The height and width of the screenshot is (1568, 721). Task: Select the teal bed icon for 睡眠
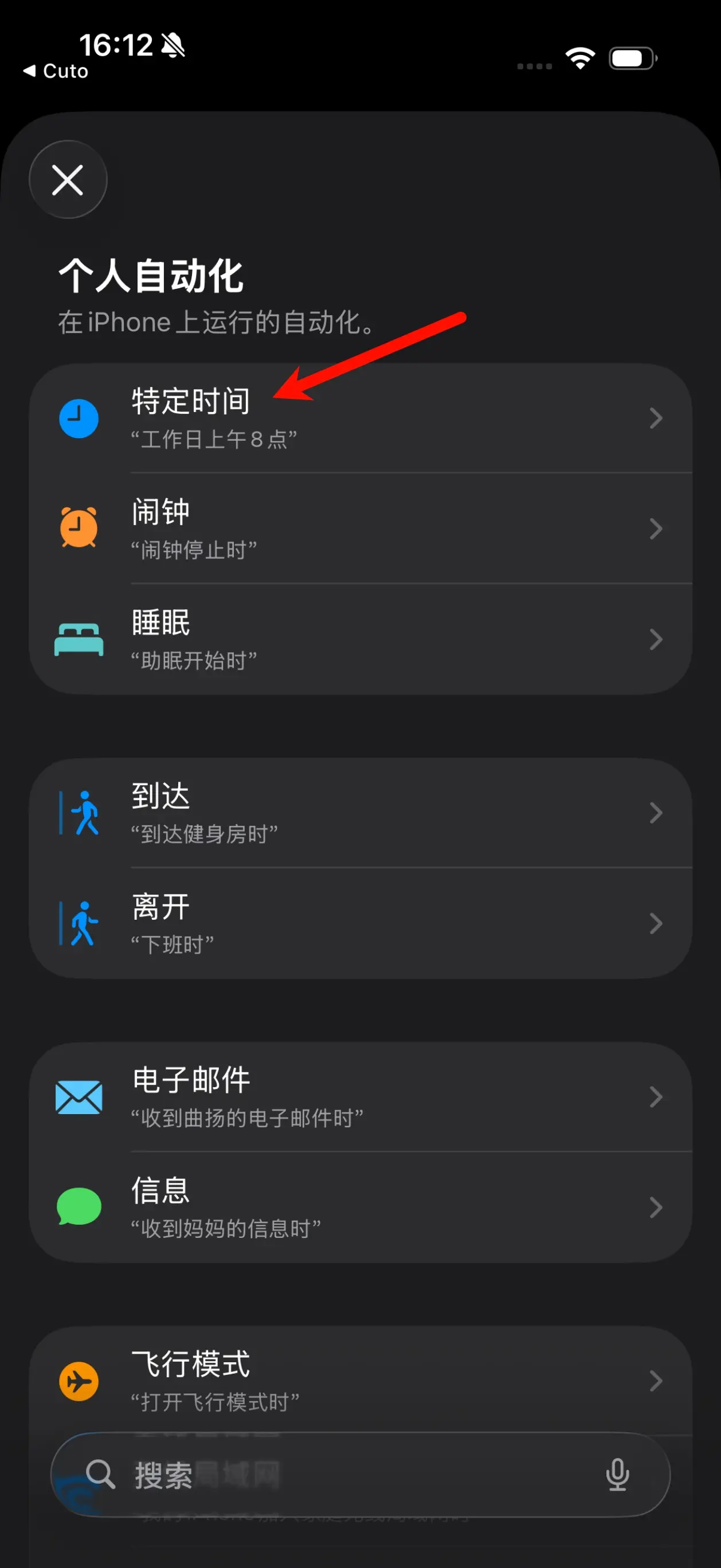point(79,639)
